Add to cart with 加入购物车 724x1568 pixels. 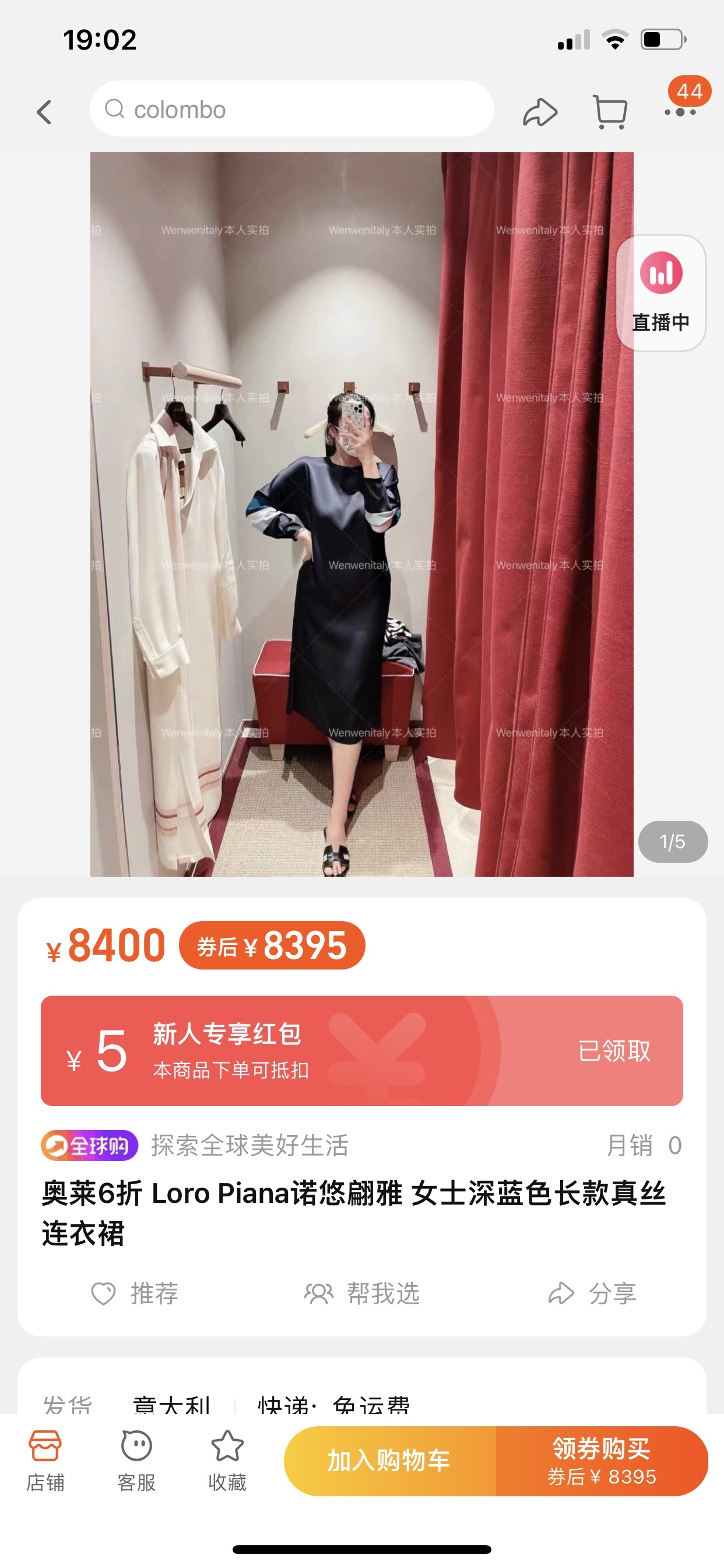[x=389, y=1460]
